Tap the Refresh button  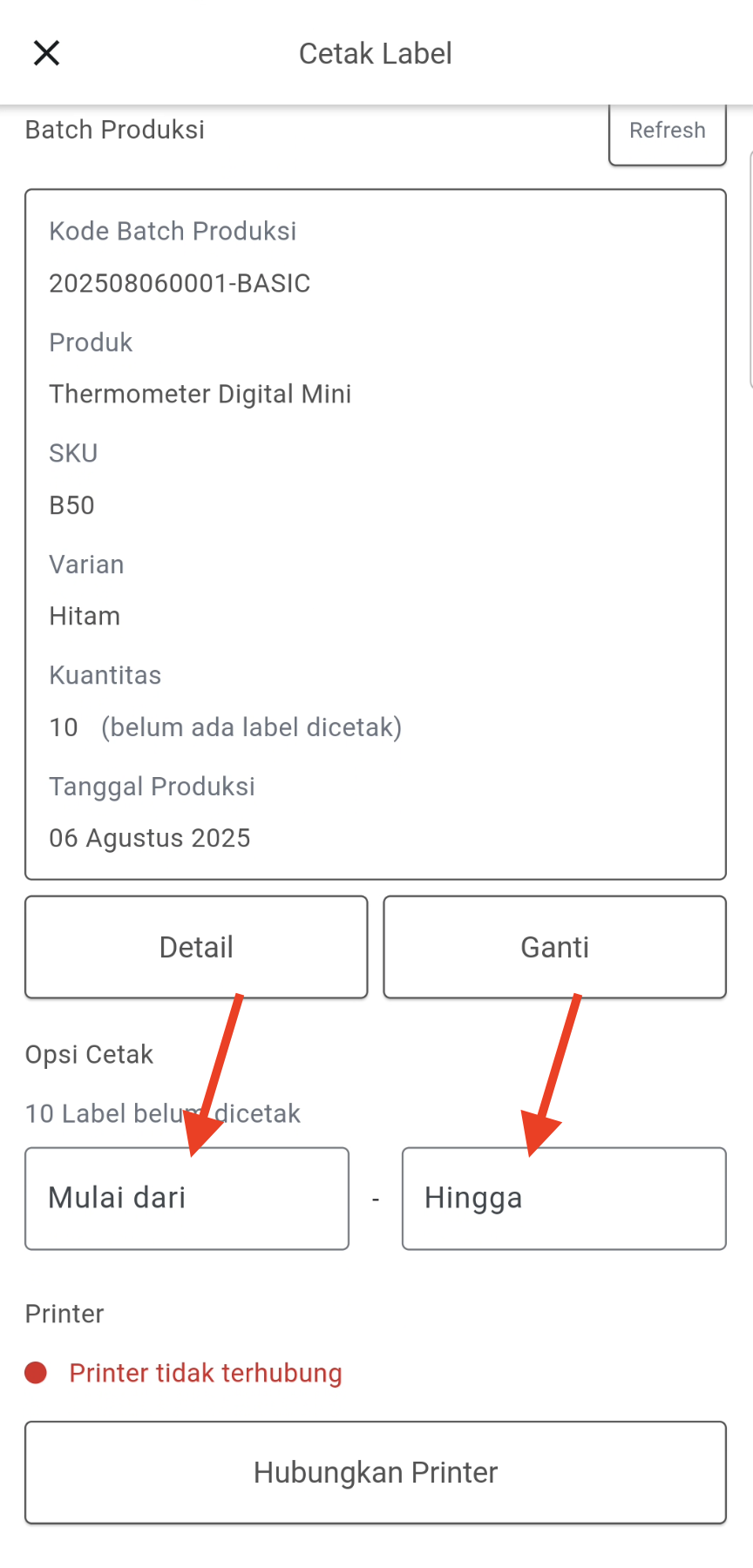pos(667,132)
